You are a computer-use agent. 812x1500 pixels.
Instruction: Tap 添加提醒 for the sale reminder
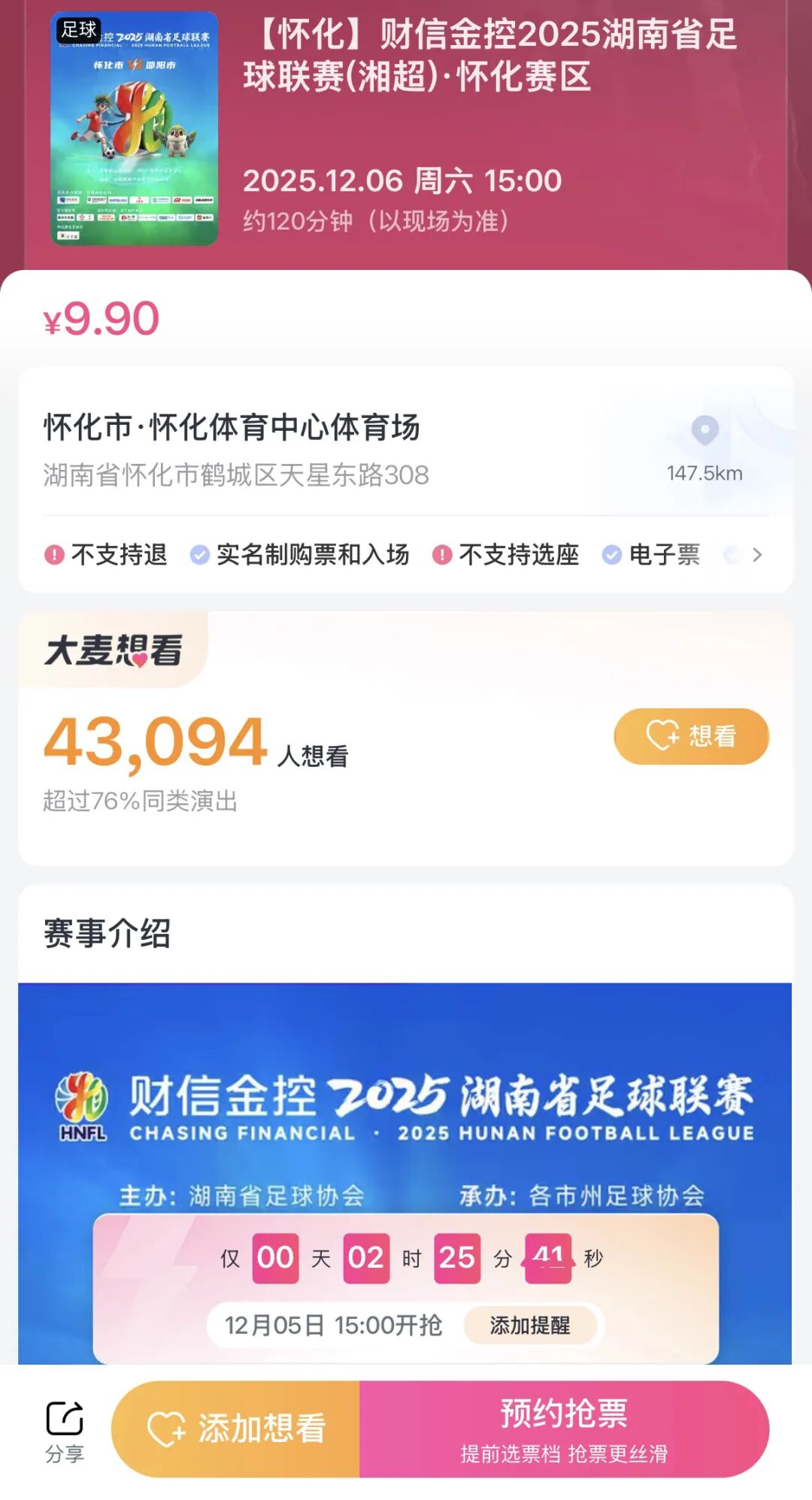click(530, 1325)
